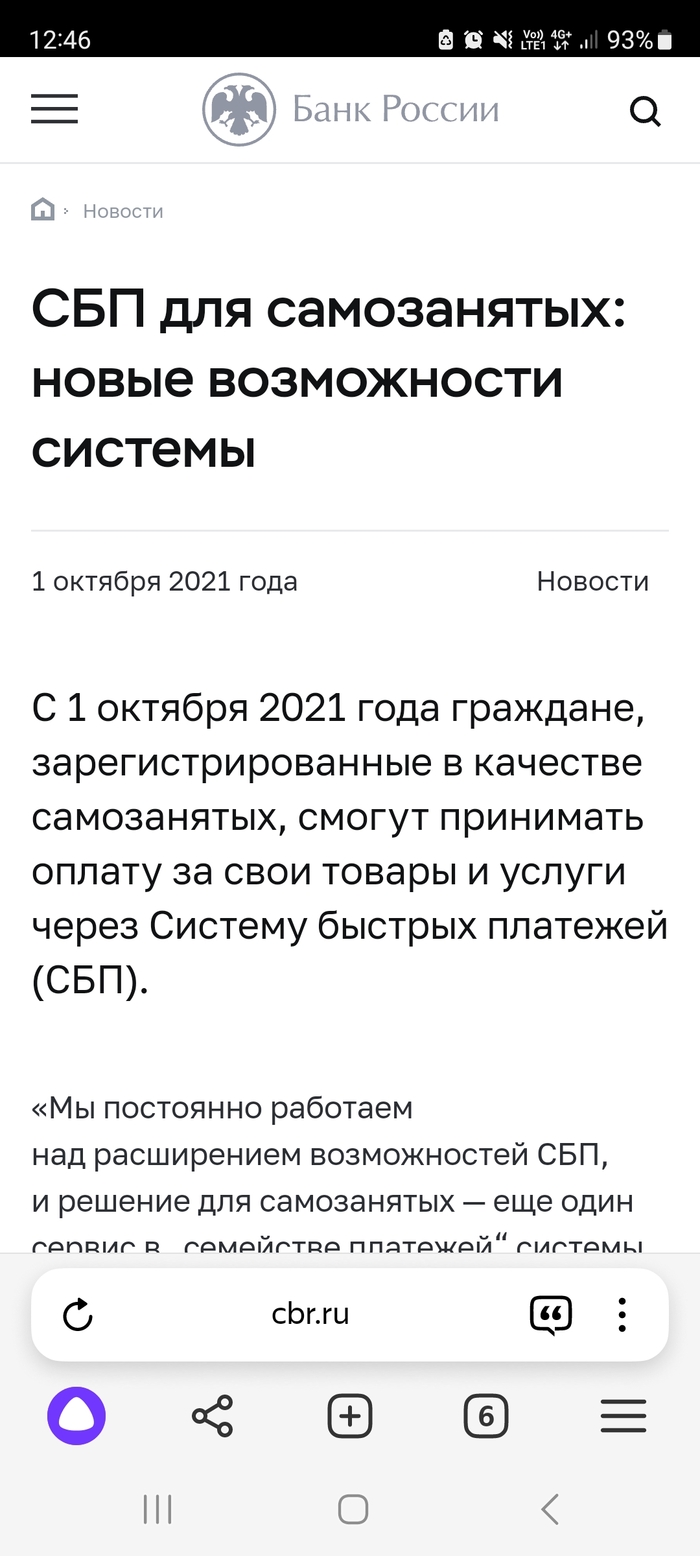View the six open tabs
The width and height of the screenshot is (700, 1556).
(486, 1416)
